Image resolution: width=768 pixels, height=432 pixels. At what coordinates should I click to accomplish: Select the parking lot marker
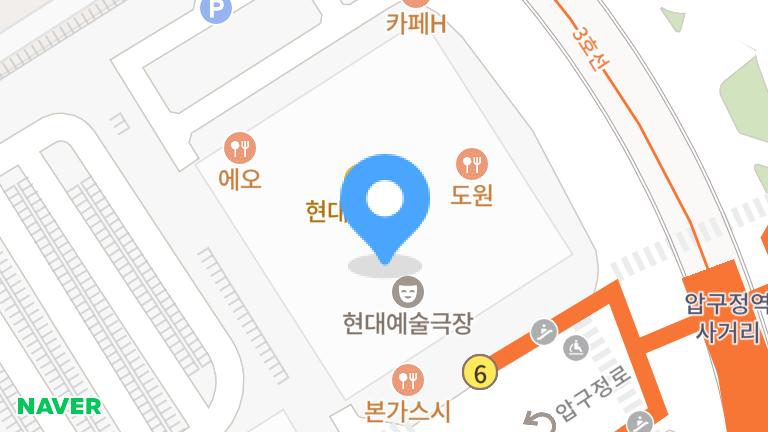(x=215, y=10)
